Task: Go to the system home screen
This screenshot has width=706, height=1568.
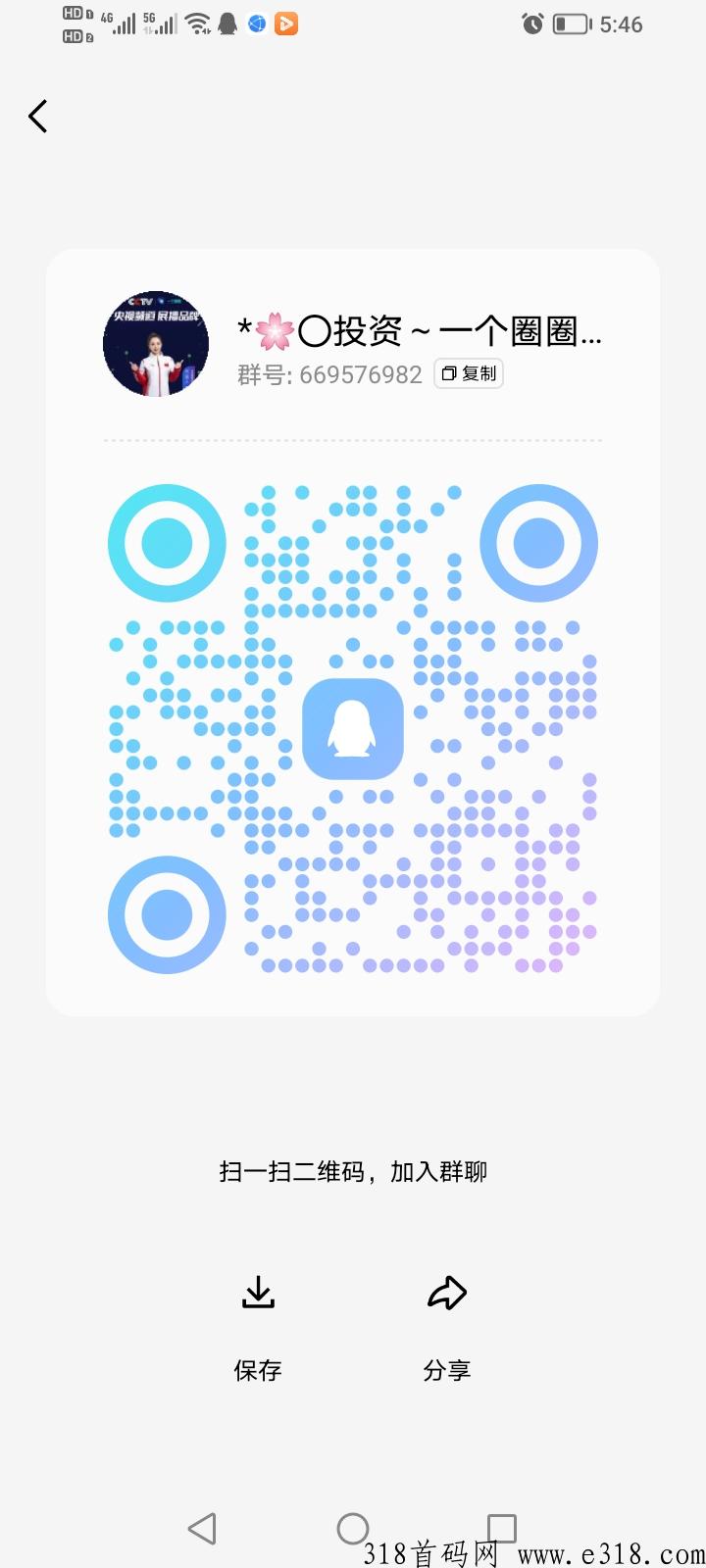Action: tap(353, 1529)
